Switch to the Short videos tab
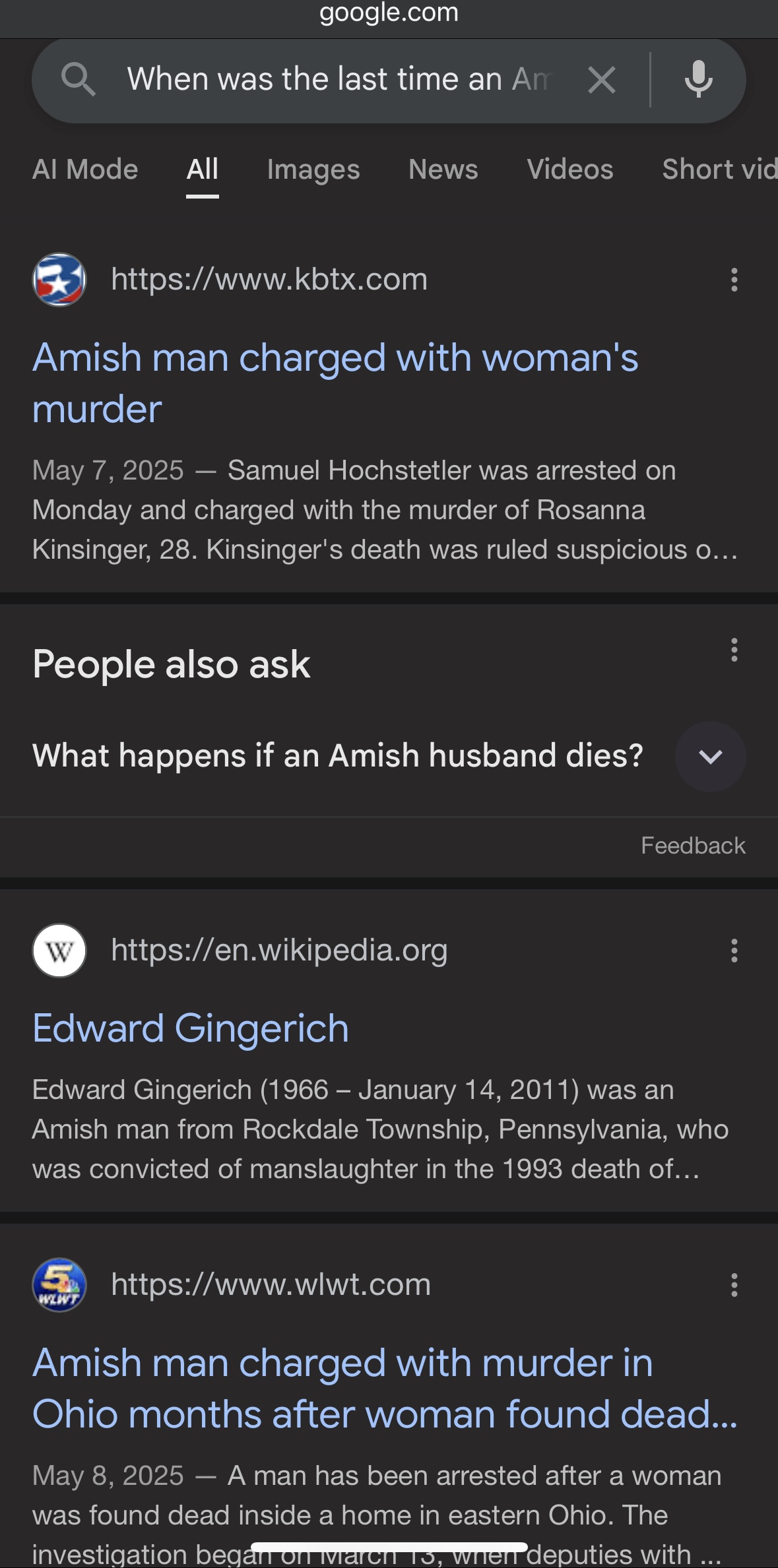This screenshot has height=1568, width=778. (719, 170)
